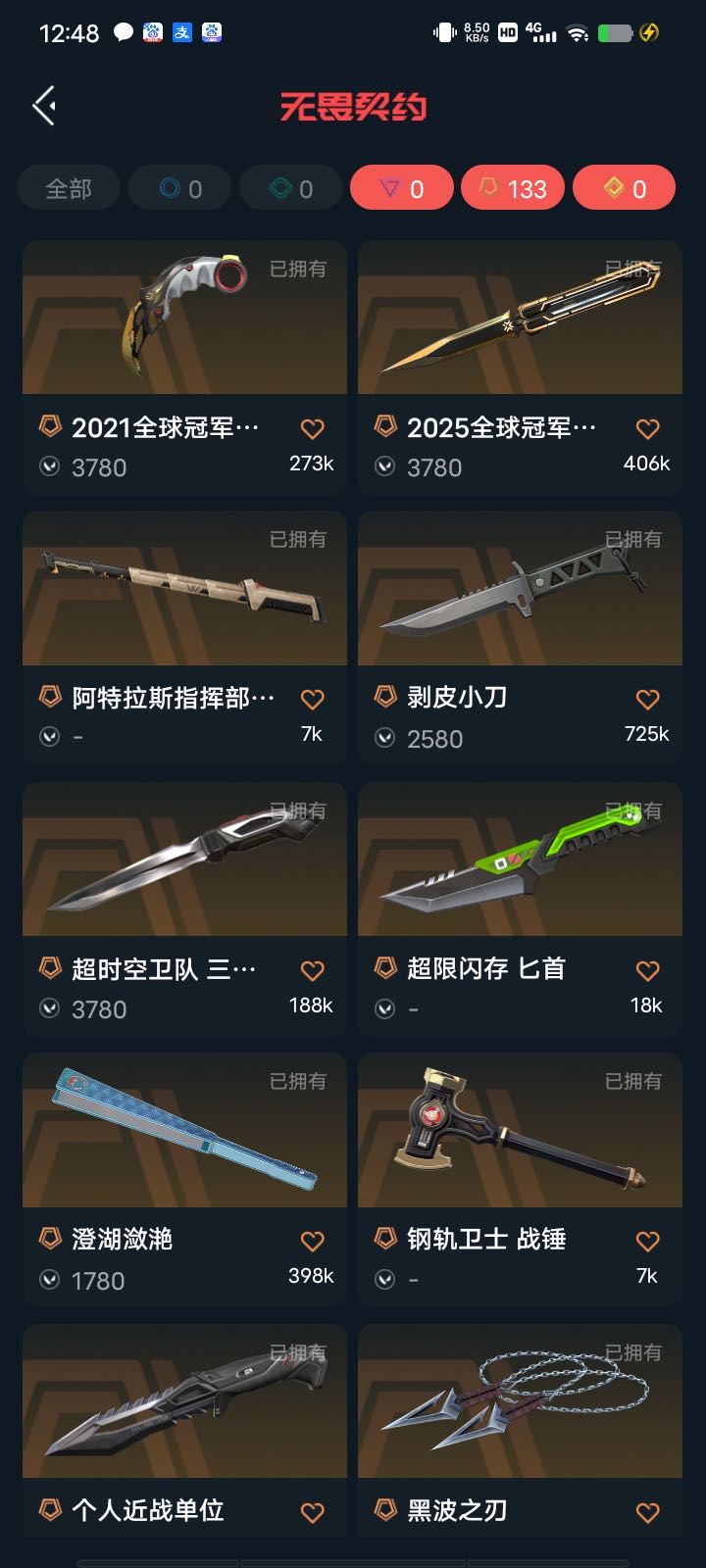Favorite the 澄湖潋滟 fan skin
706x1568 pixels.
click(312, 1242)
